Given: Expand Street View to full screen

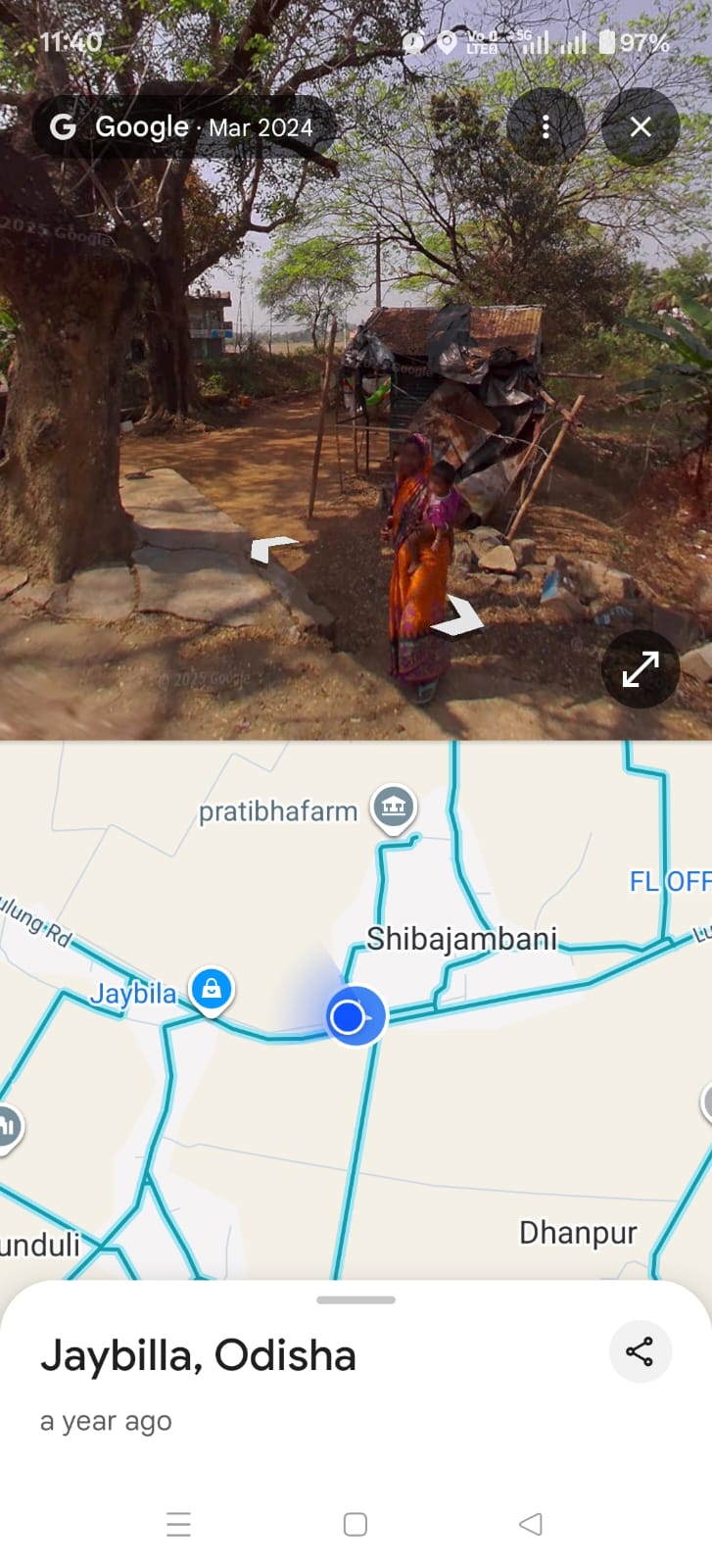Looking at the screenshot, I should (x=640, y=669).
